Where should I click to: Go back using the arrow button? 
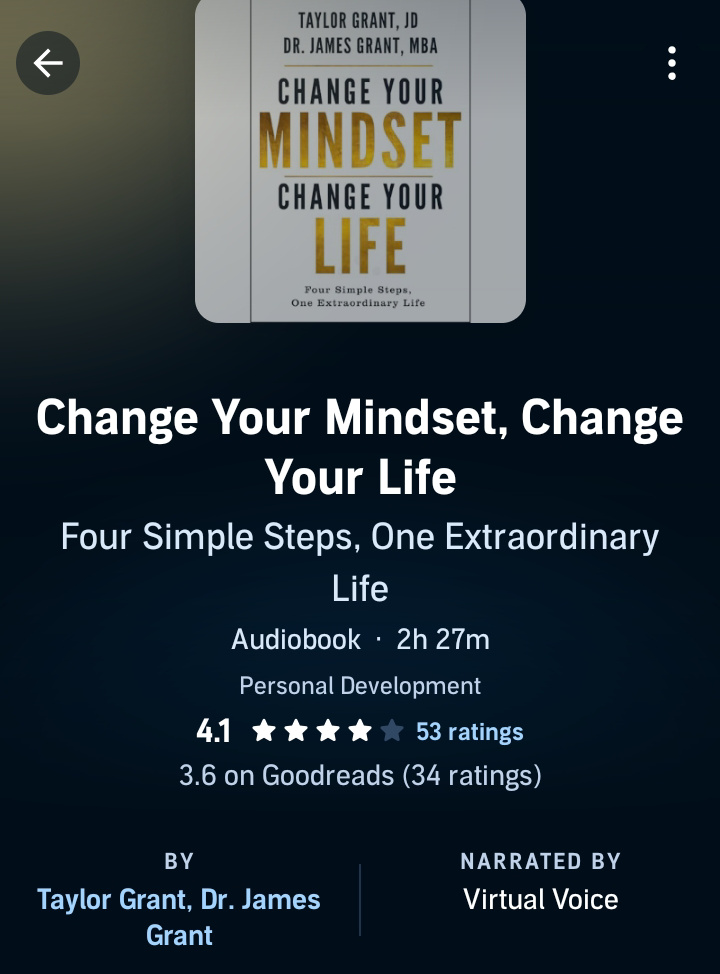tap(48, 64)
